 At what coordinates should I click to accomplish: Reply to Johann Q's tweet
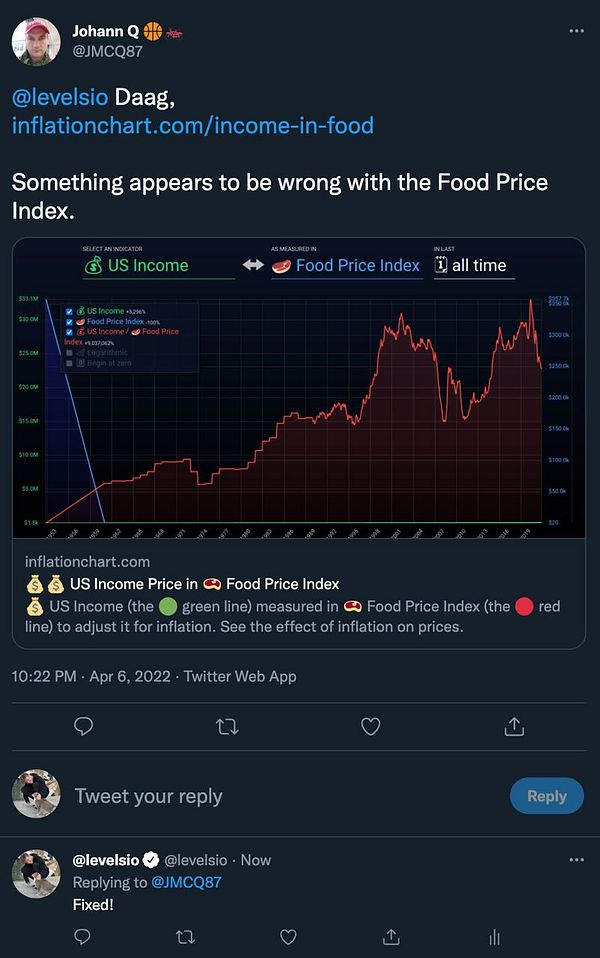[x=84, y=726]
